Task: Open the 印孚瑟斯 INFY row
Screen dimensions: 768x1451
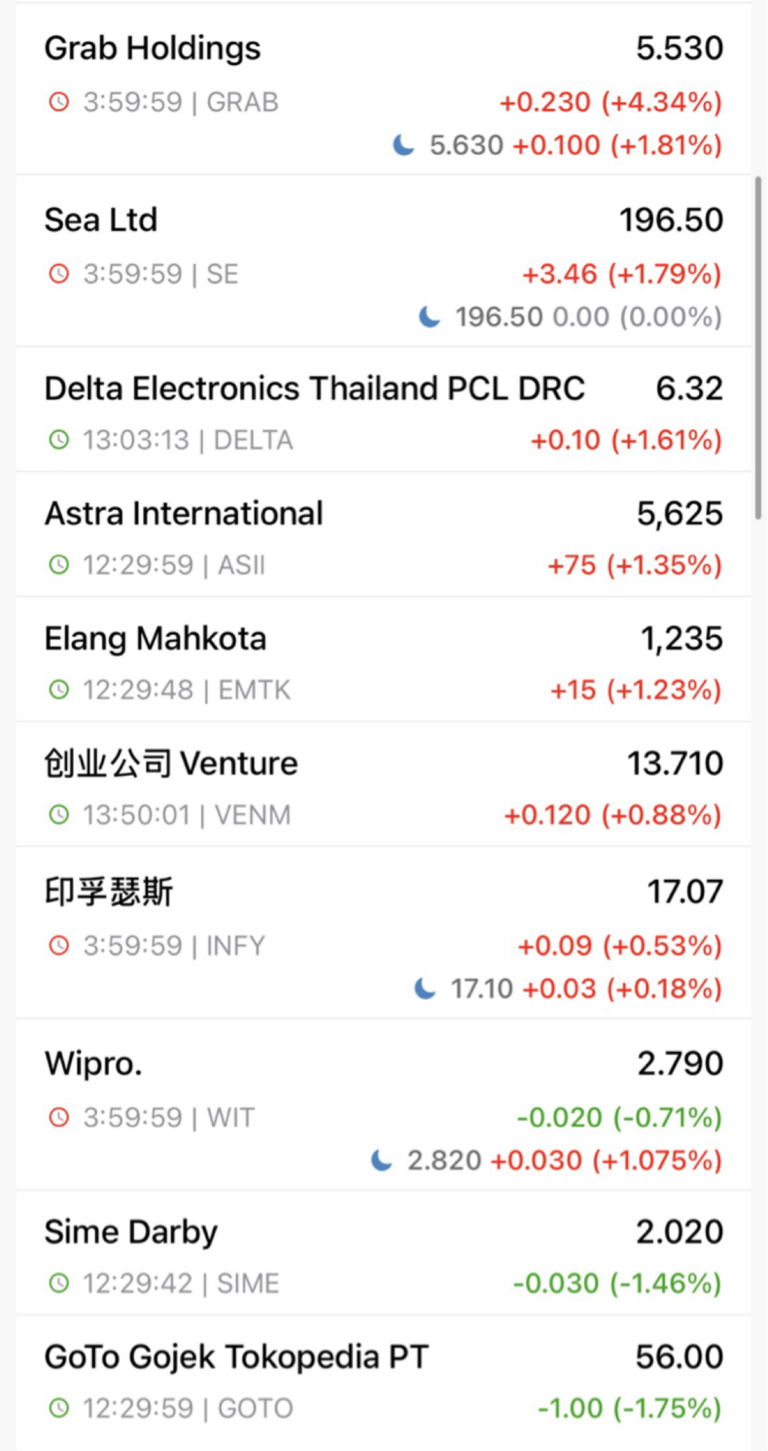Action: click(x=384, y=933)
